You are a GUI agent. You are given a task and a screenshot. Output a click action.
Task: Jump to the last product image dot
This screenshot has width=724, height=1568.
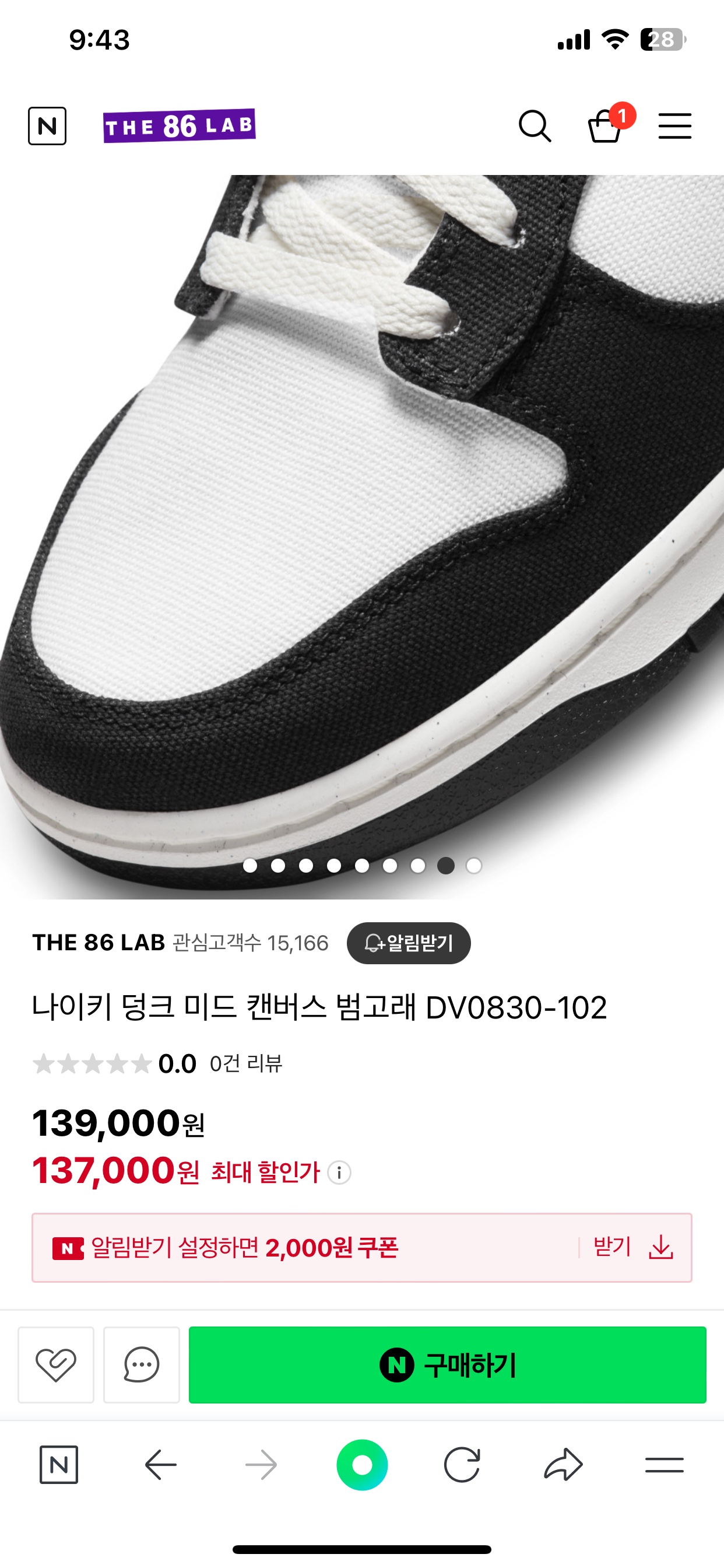pos(473,866)
